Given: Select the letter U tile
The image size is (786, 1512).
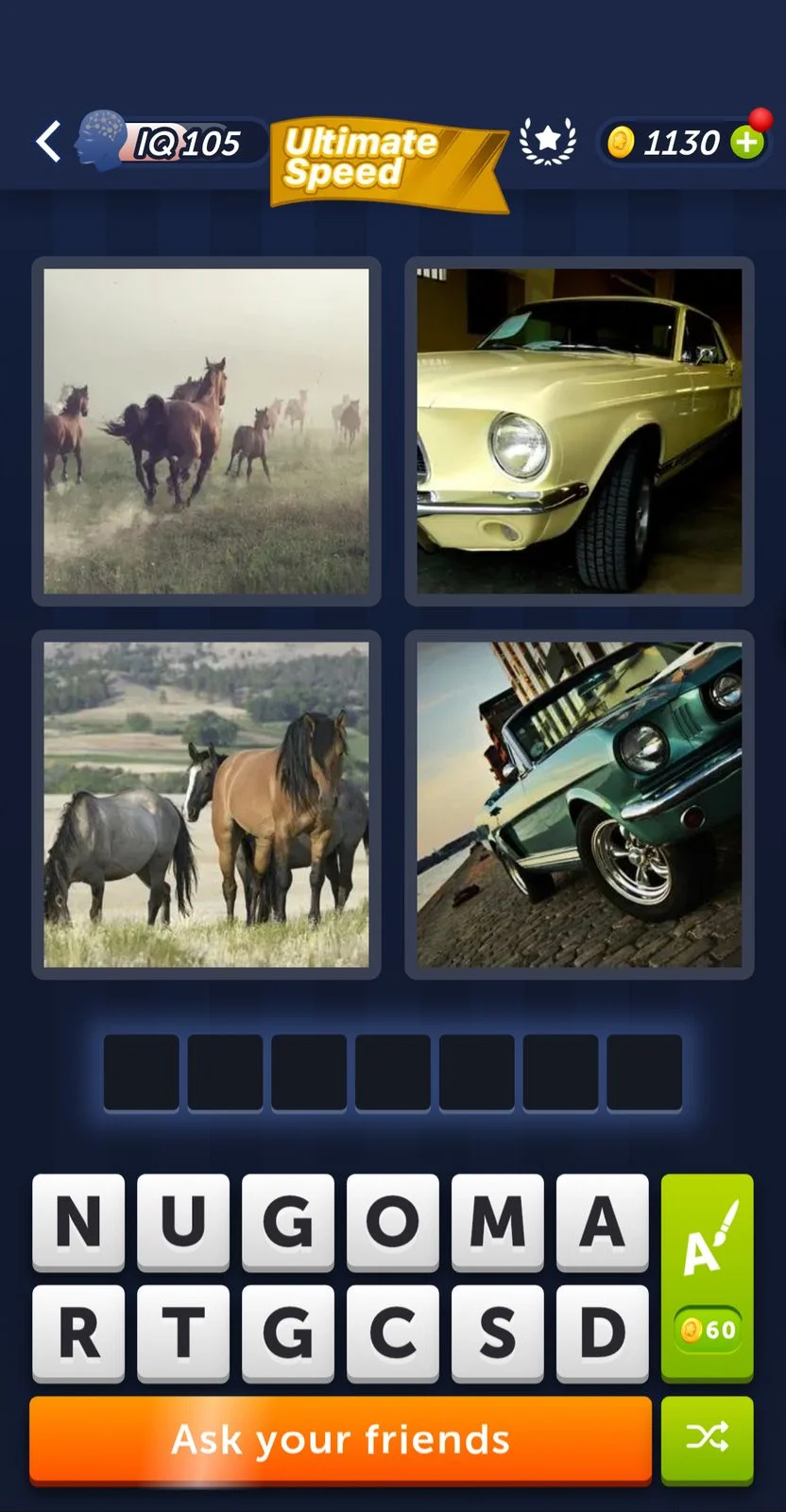Looking at the screenshot, I should (x=183, y=1221).
